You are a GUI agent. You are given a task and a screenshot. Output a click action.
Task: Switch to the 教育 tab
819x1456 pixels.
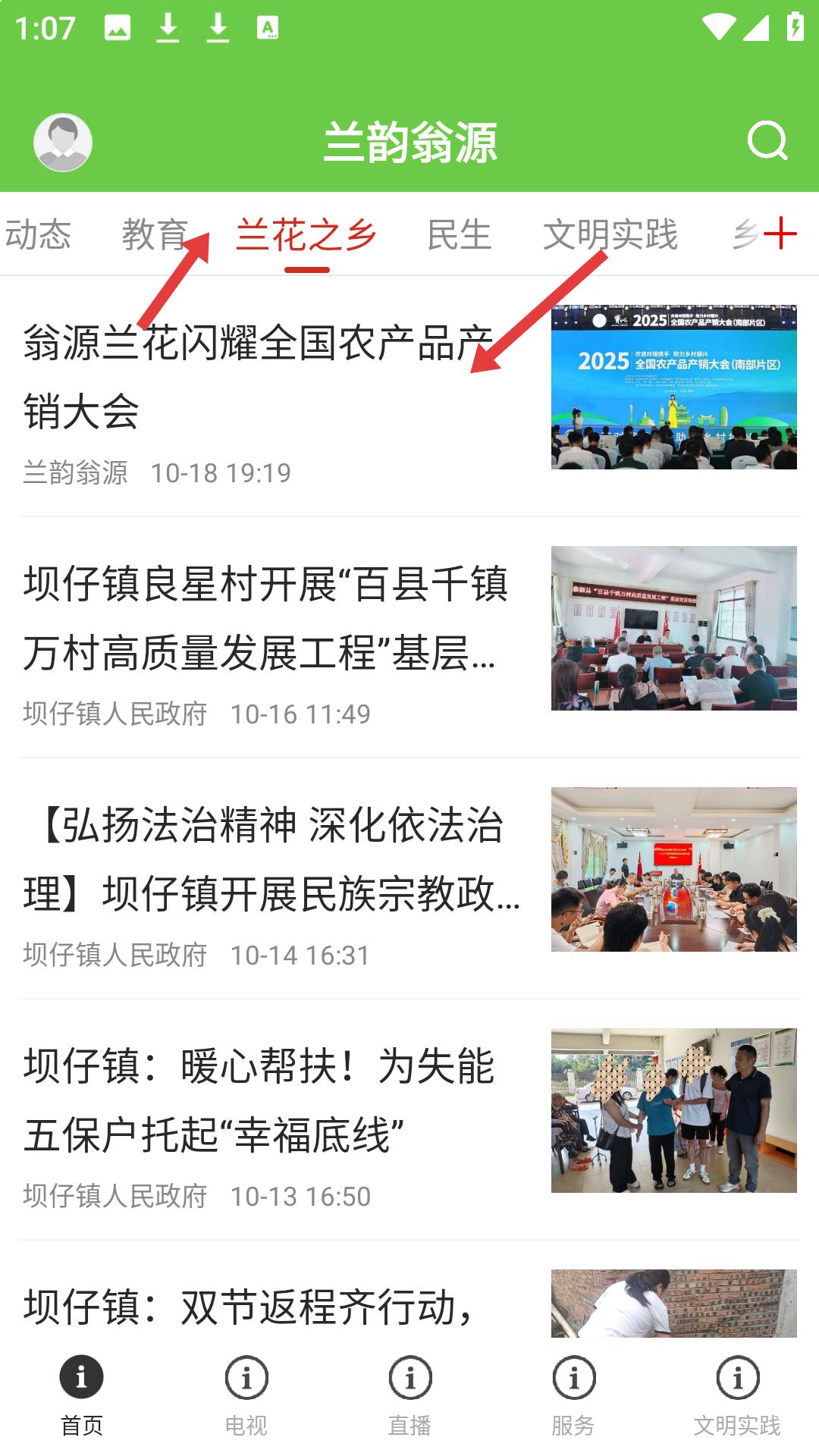(155, 234)
